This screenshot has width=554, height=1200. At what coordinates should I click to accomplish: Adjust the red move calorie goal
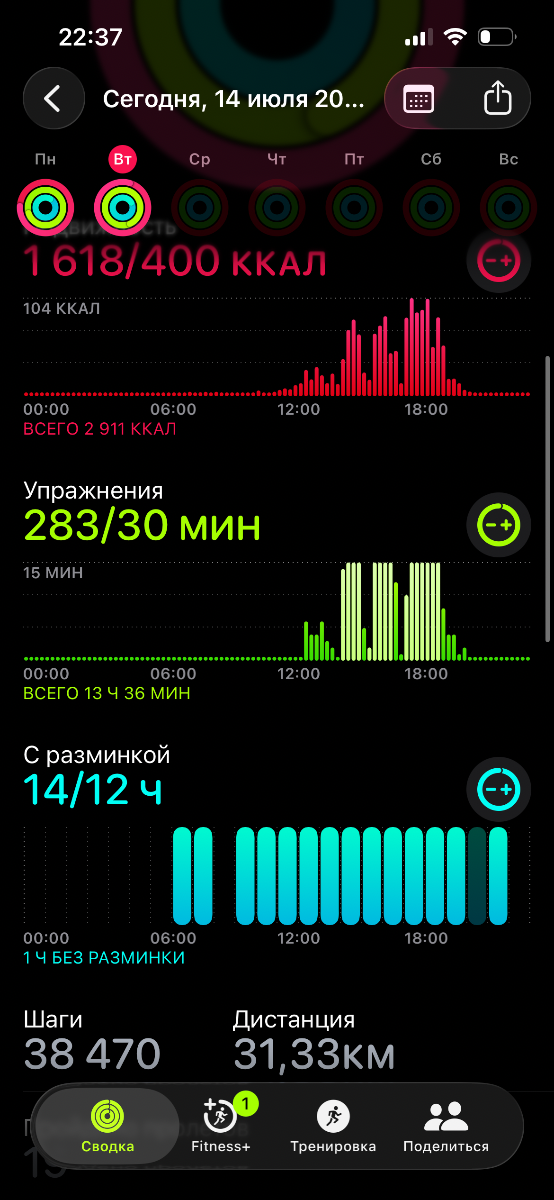point(498,261)
